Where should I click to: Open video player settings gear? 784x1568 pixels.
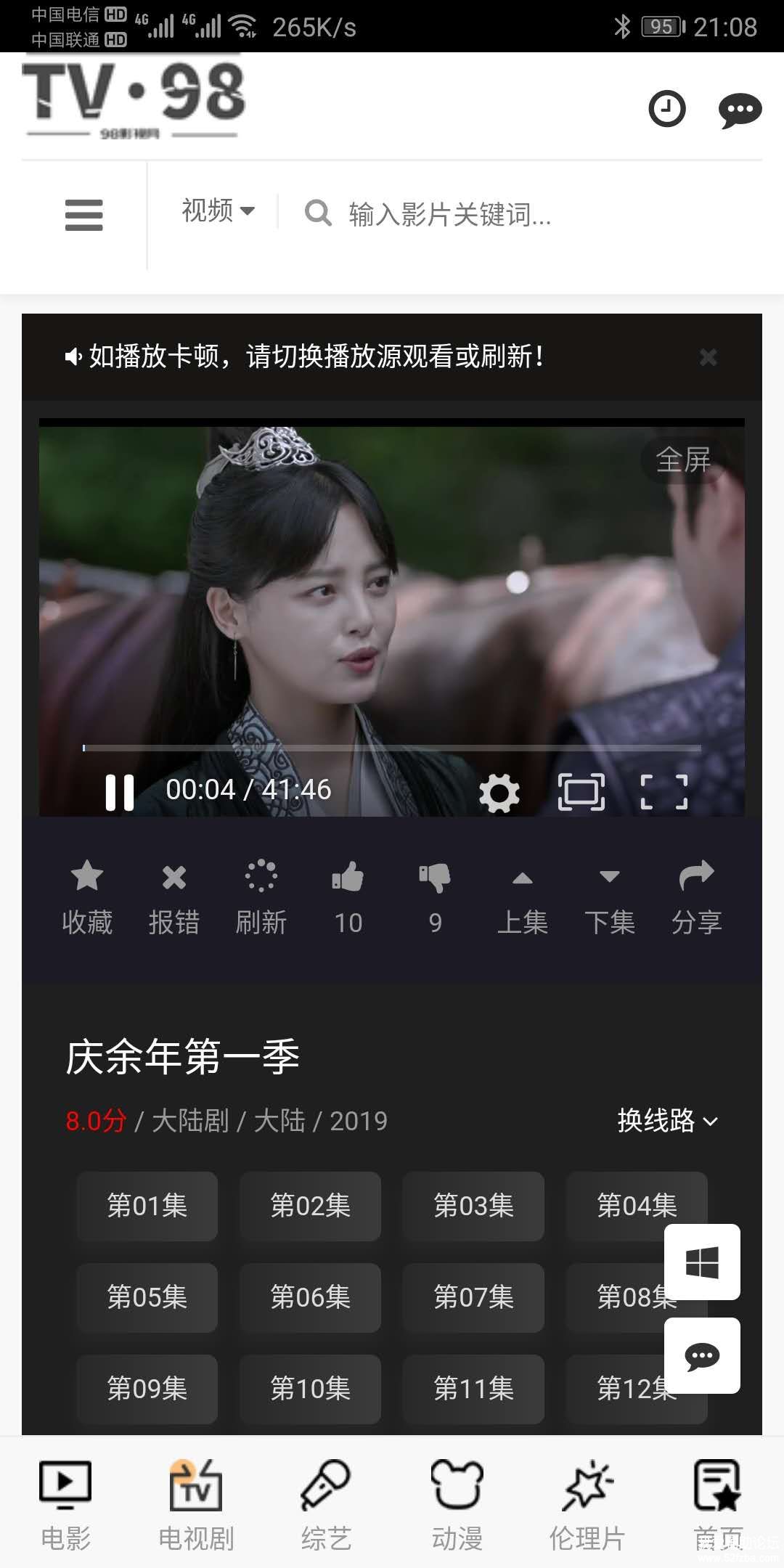tap(499, 793)
